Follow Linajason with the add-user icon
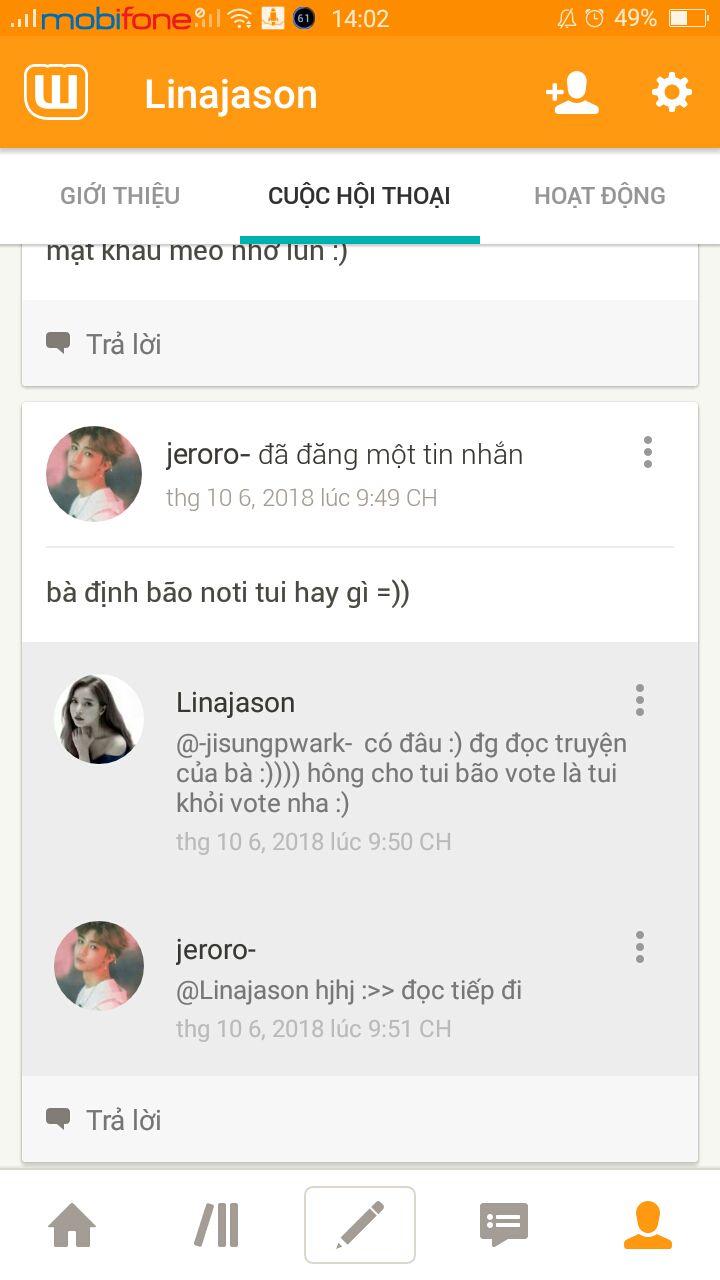 point(572,94)
